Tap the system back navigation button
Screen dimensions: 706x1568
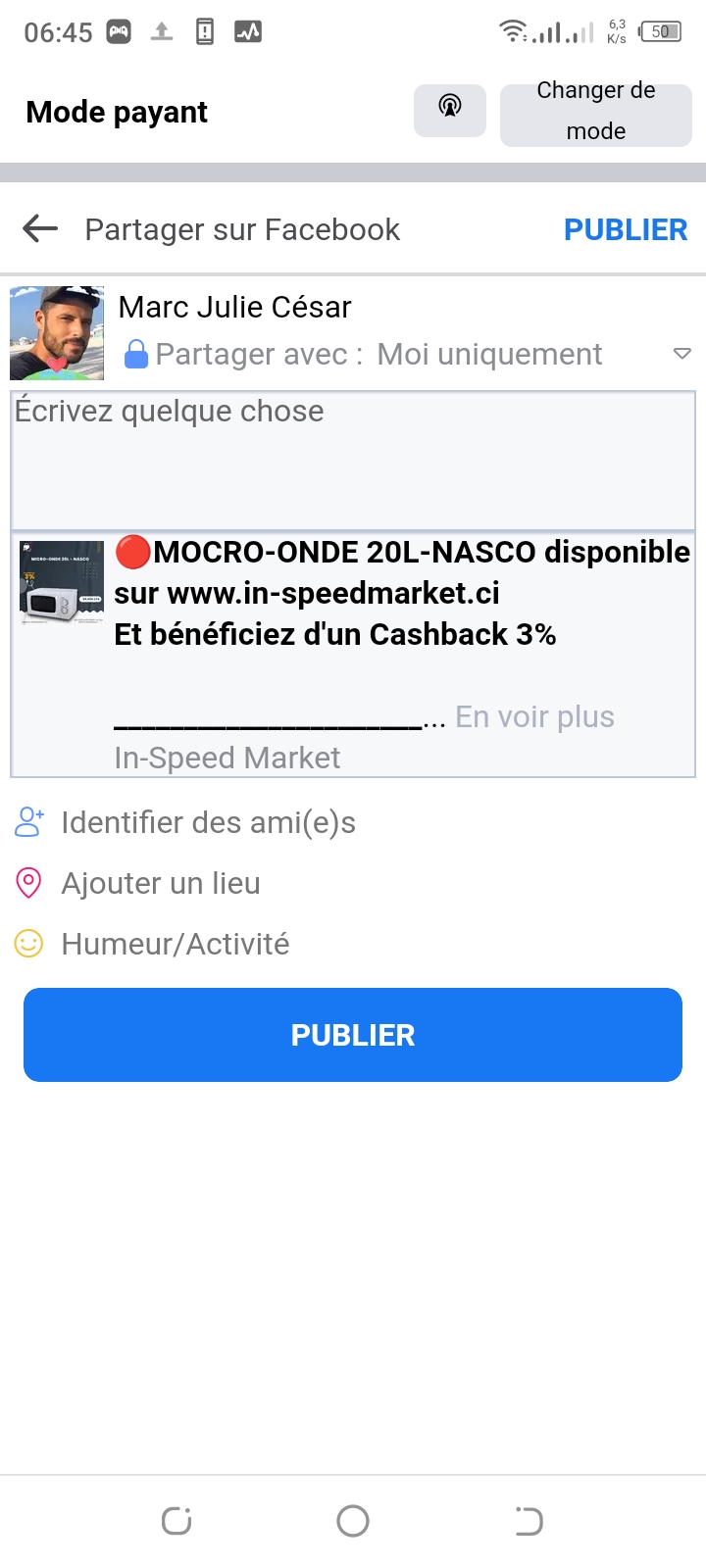pyautogui.click(x=529, y=1521)
